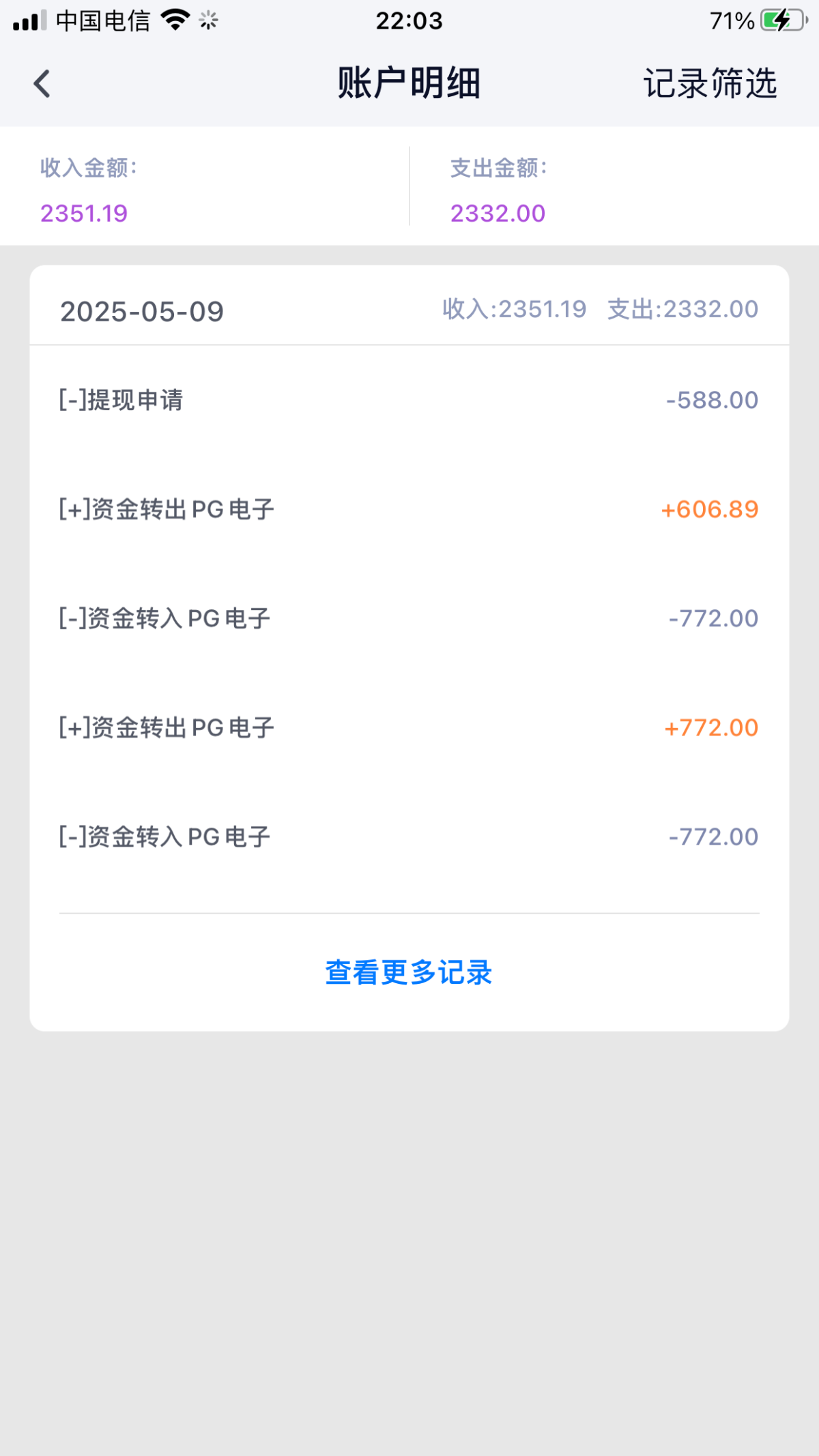Viewport: 819px width, 1456px height.
Task: Tap 查看更多记录 to load more records
Action: click(409, 972)
